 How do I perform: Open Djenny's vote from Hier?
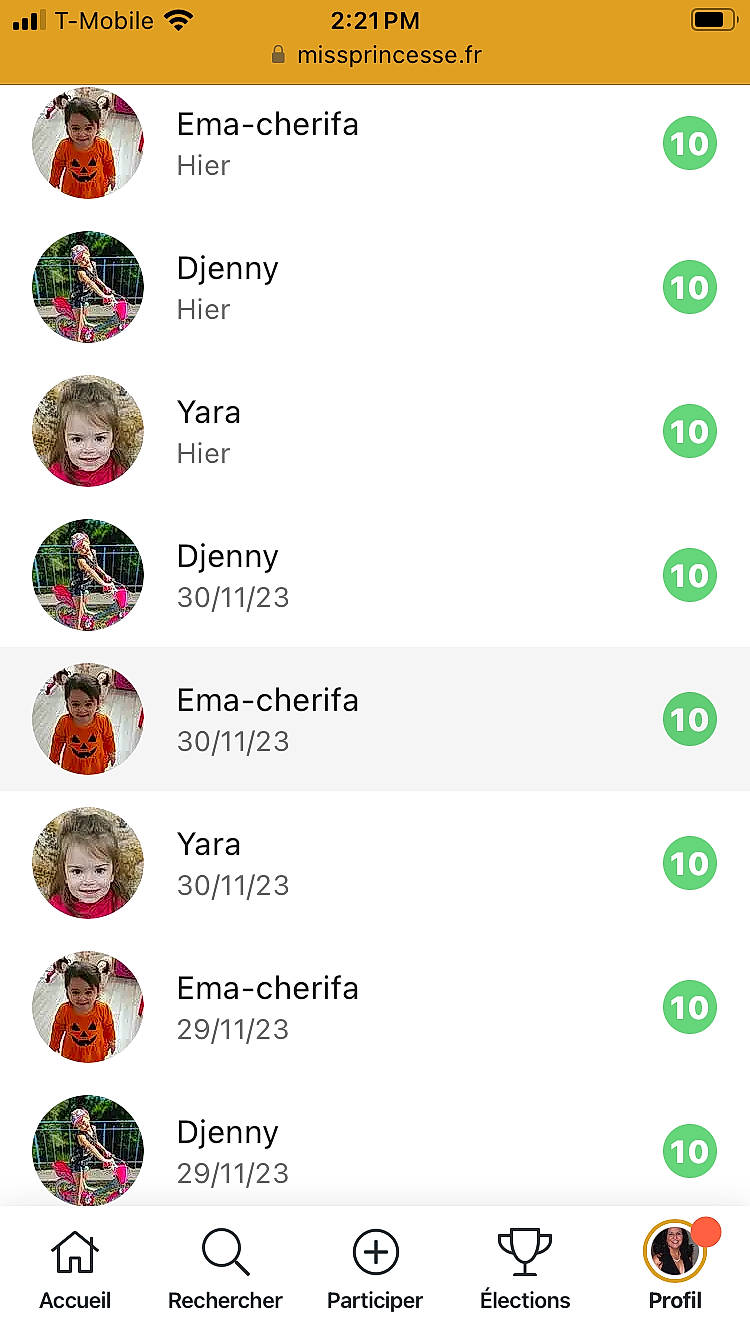375,287
